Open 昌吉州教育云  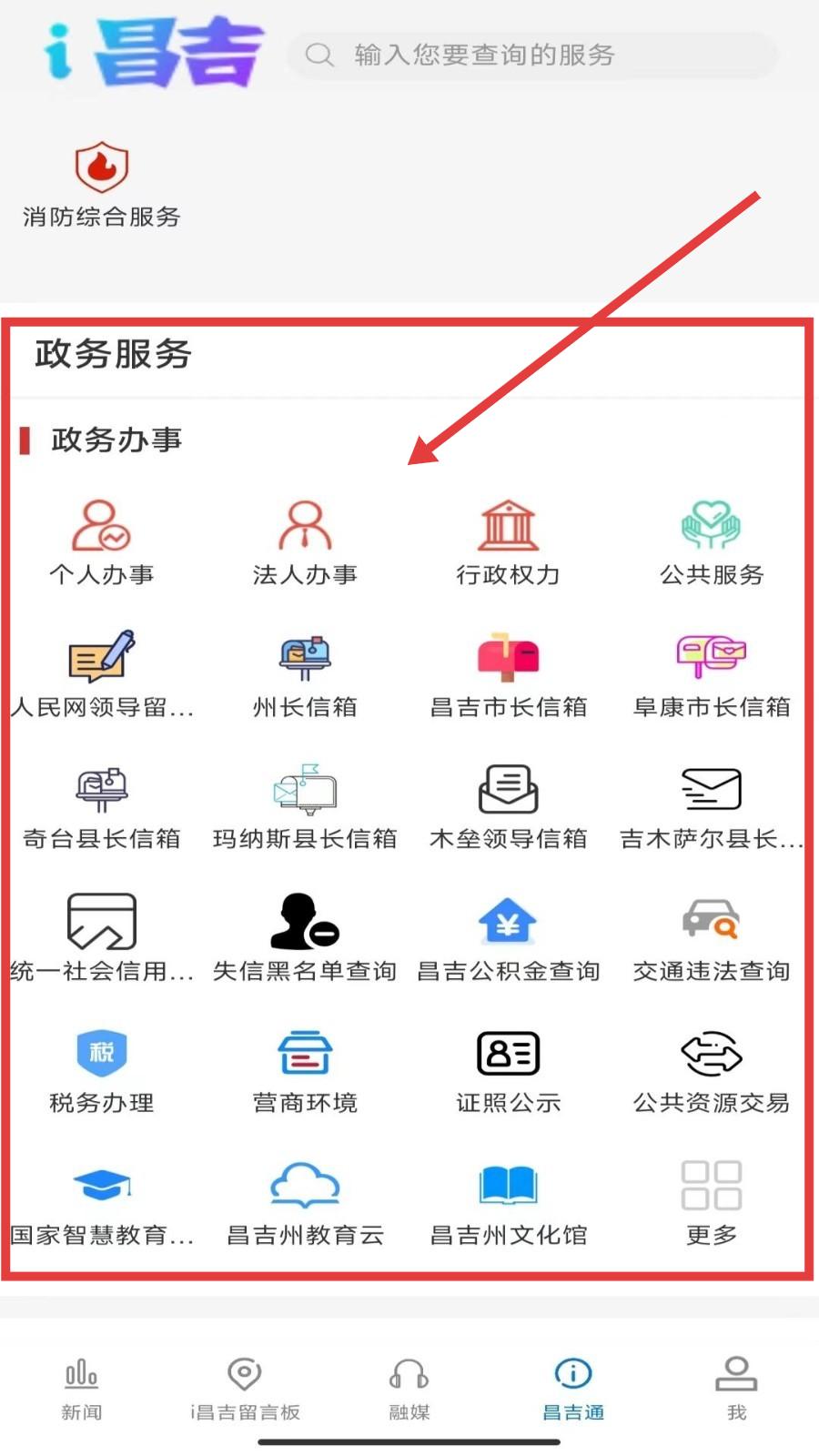[305, 1203]
